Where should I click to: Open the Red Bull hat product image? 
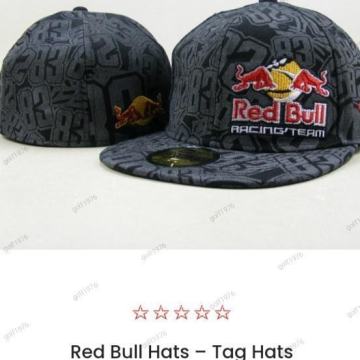(x=180, y=124)
